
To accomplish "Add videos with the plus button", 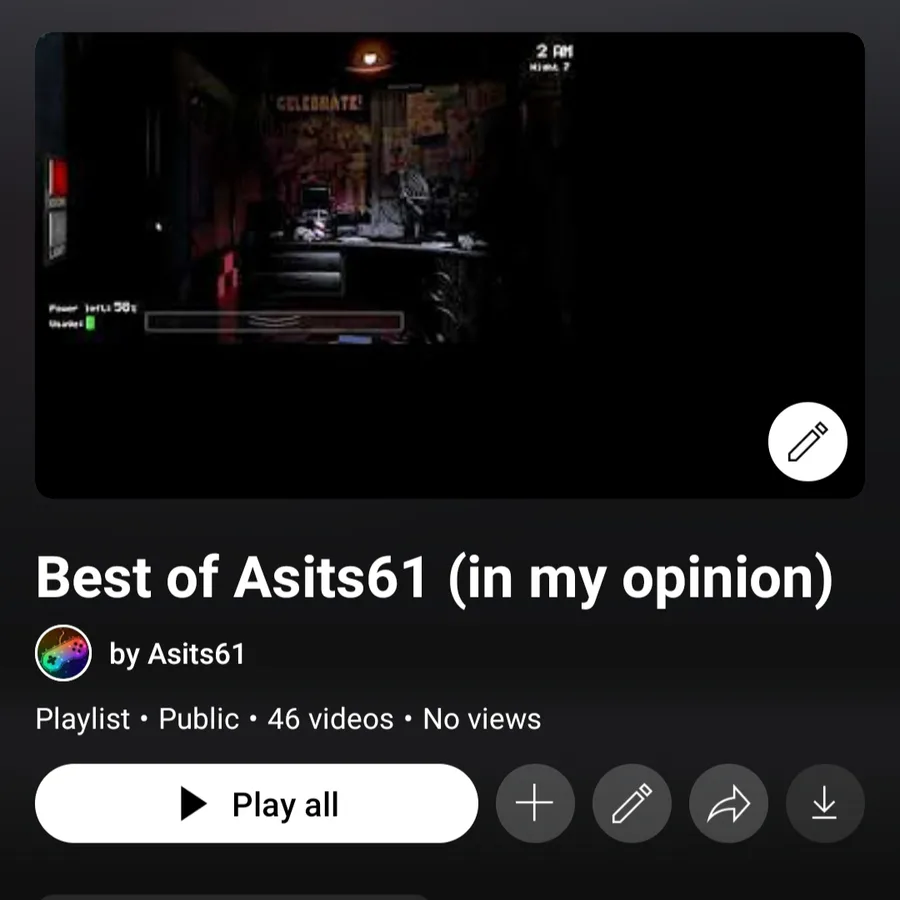I will tap(534, 804).
